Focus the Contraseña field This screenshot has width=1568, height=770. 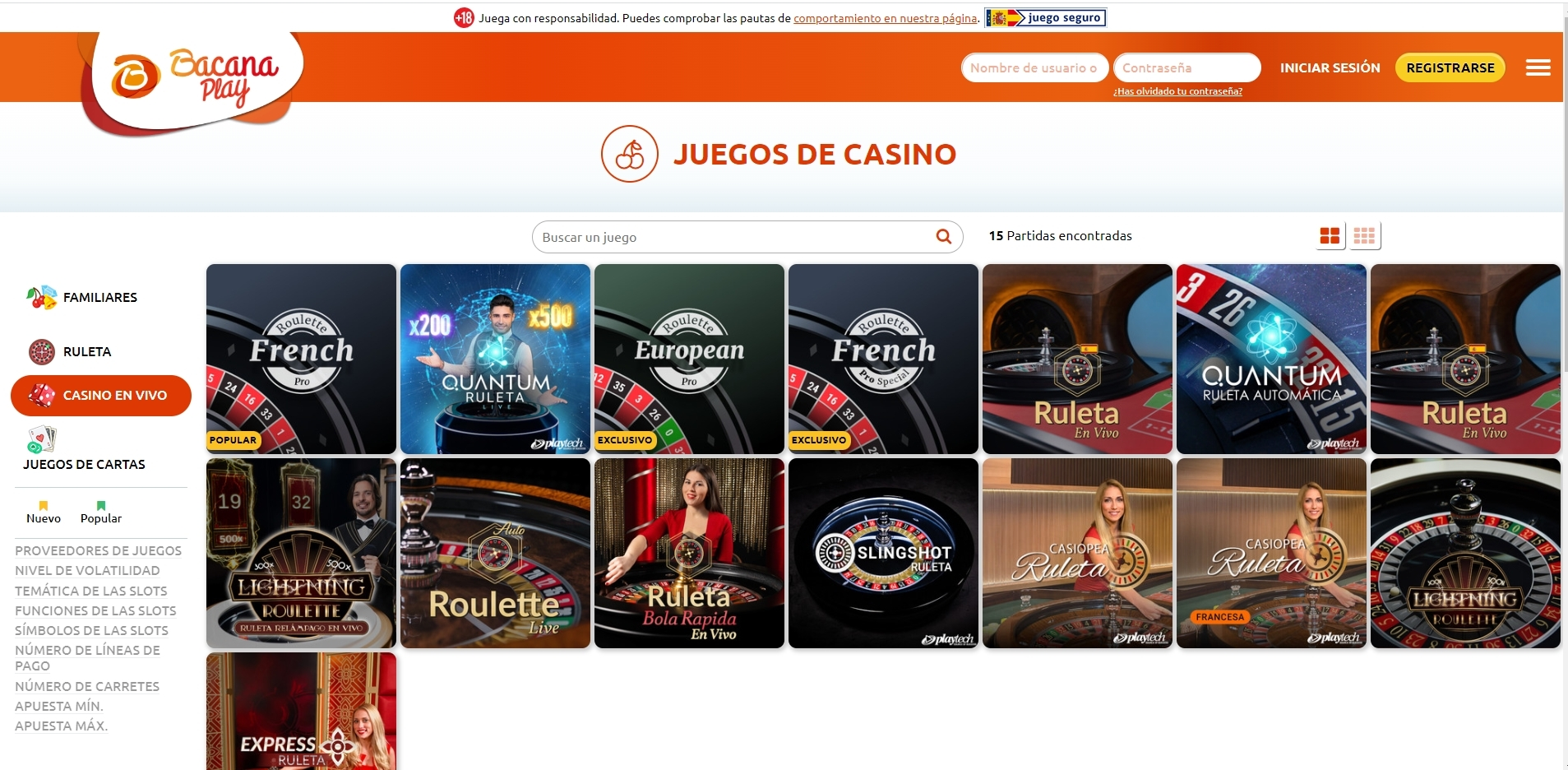click(x=1186, y=67)
